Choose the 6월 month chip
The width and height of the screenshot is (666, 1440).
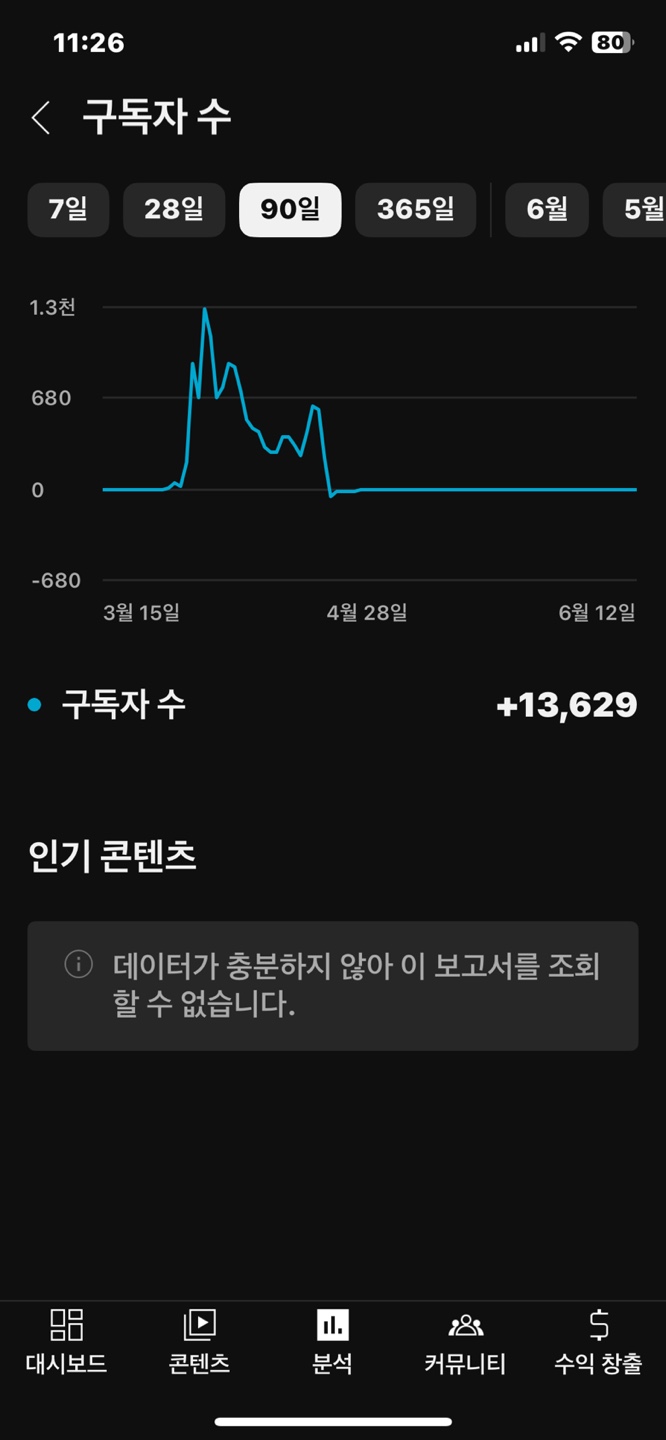pyautogui.click(x=547, y=210)
